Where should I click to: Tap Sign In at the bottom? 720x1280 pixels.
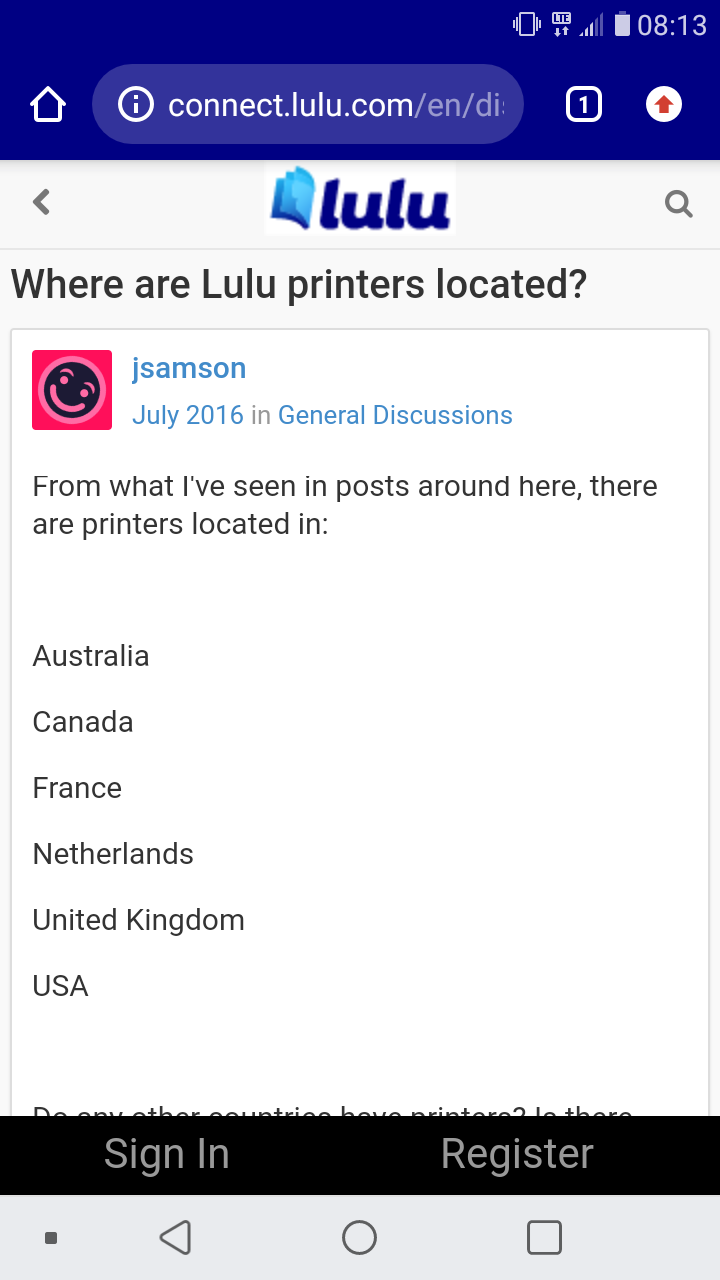pos(167,1154)
